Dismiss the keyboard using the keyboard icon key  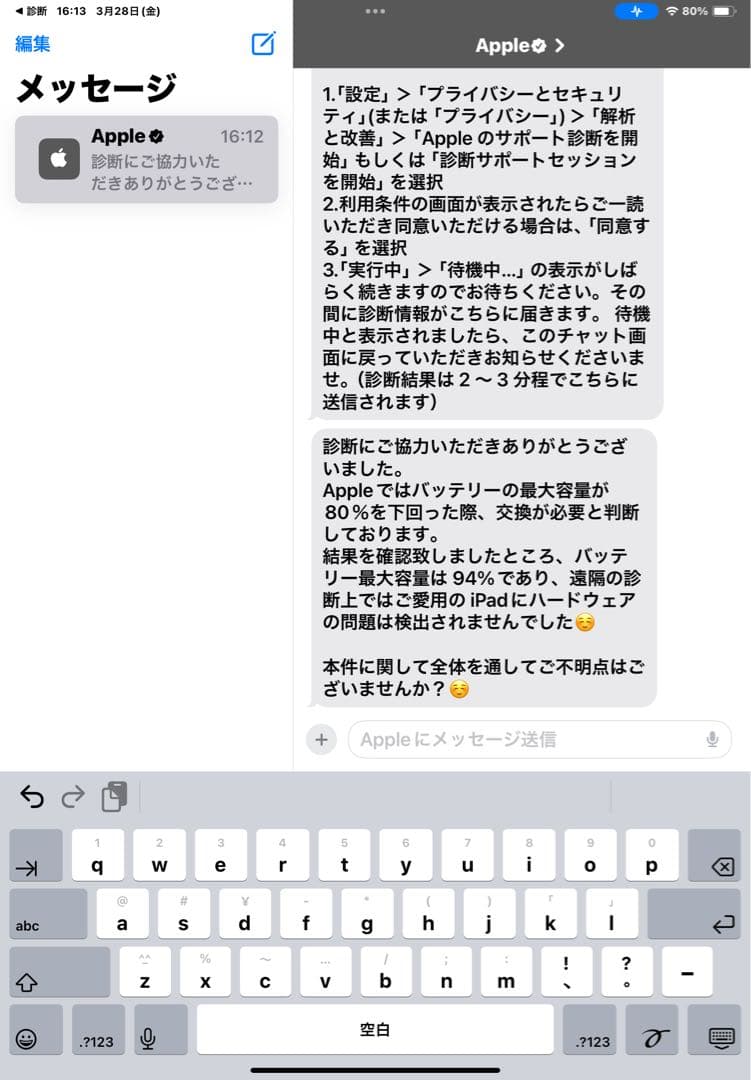[715, 1029]
